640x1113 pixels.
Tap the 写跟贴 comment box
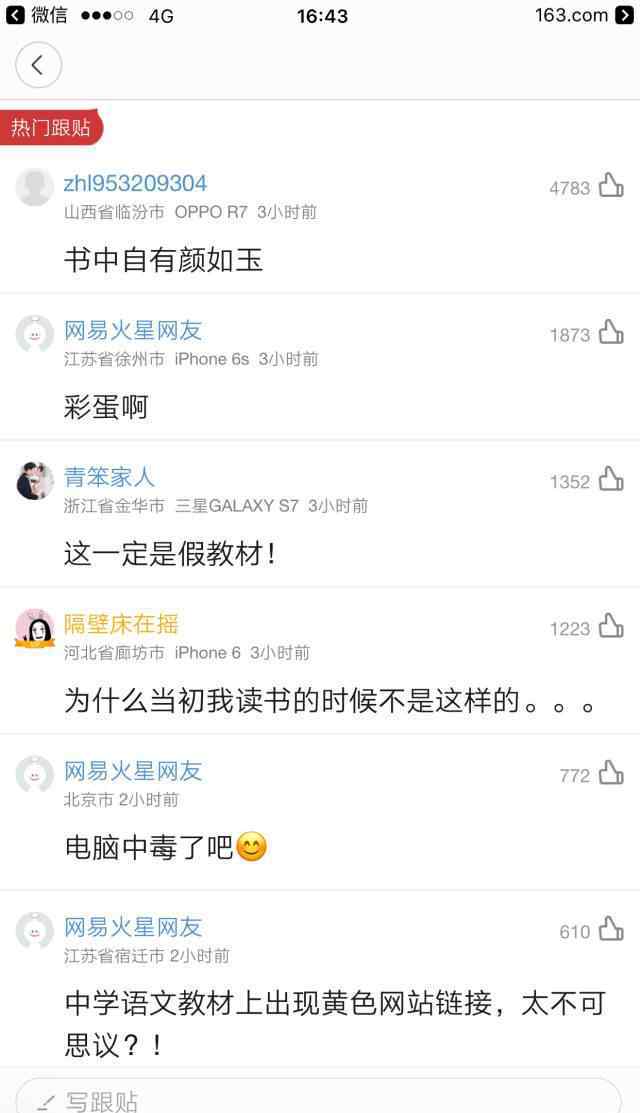tap(320, 1098)
